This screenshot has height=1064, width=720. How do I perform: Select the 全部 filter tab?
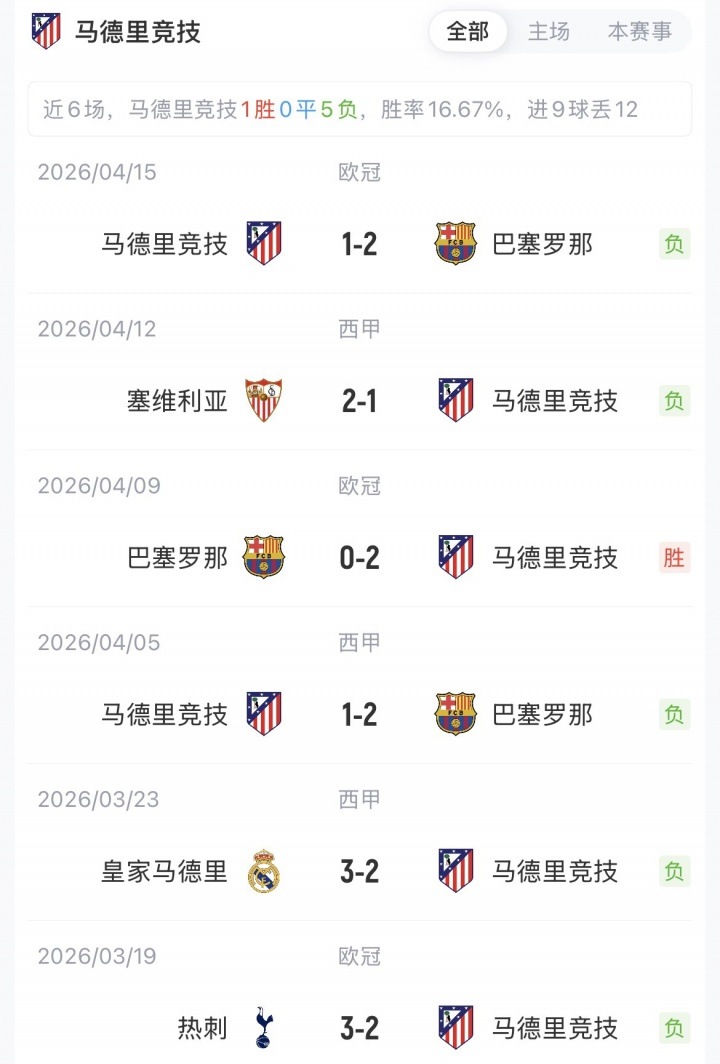468,32
